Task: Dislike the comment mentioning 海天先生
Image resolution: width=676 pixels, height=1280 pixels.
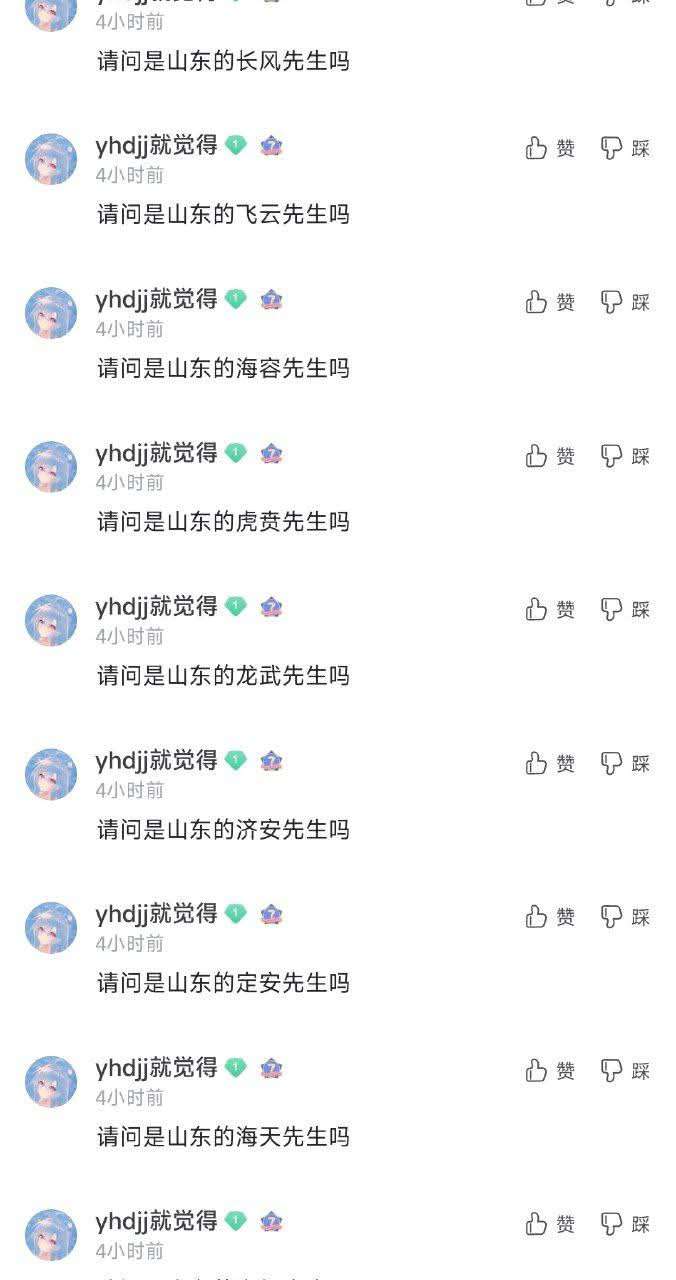Action: coord(625,1070)
